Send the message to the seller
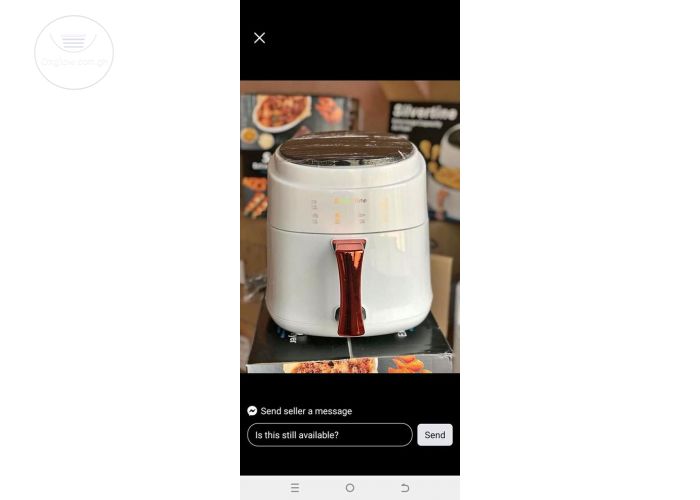The width and height of the screenshot is (700, 500). click(x=435, y=435)
